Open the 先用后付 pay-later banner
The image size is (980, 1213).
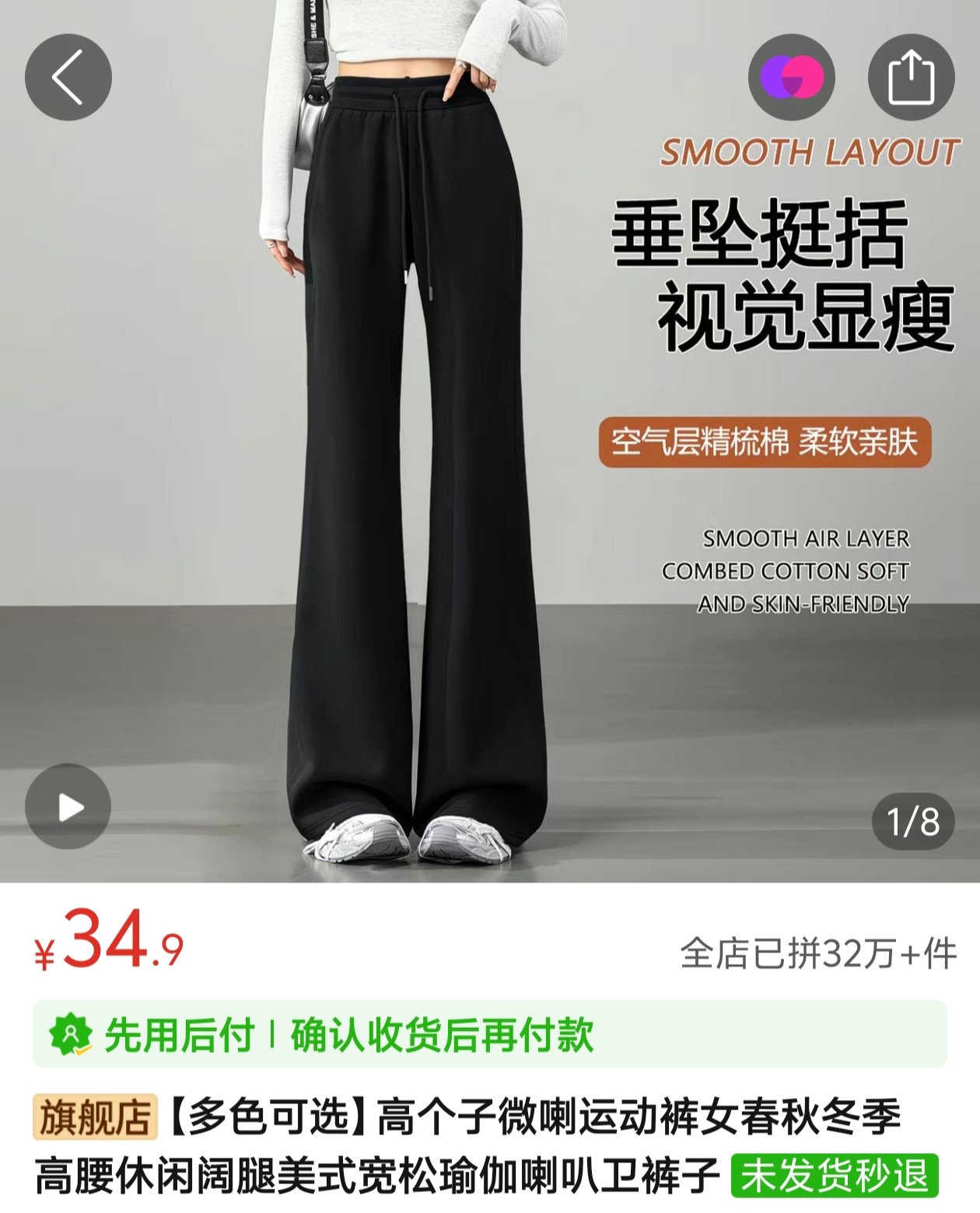click(489, 1034)
